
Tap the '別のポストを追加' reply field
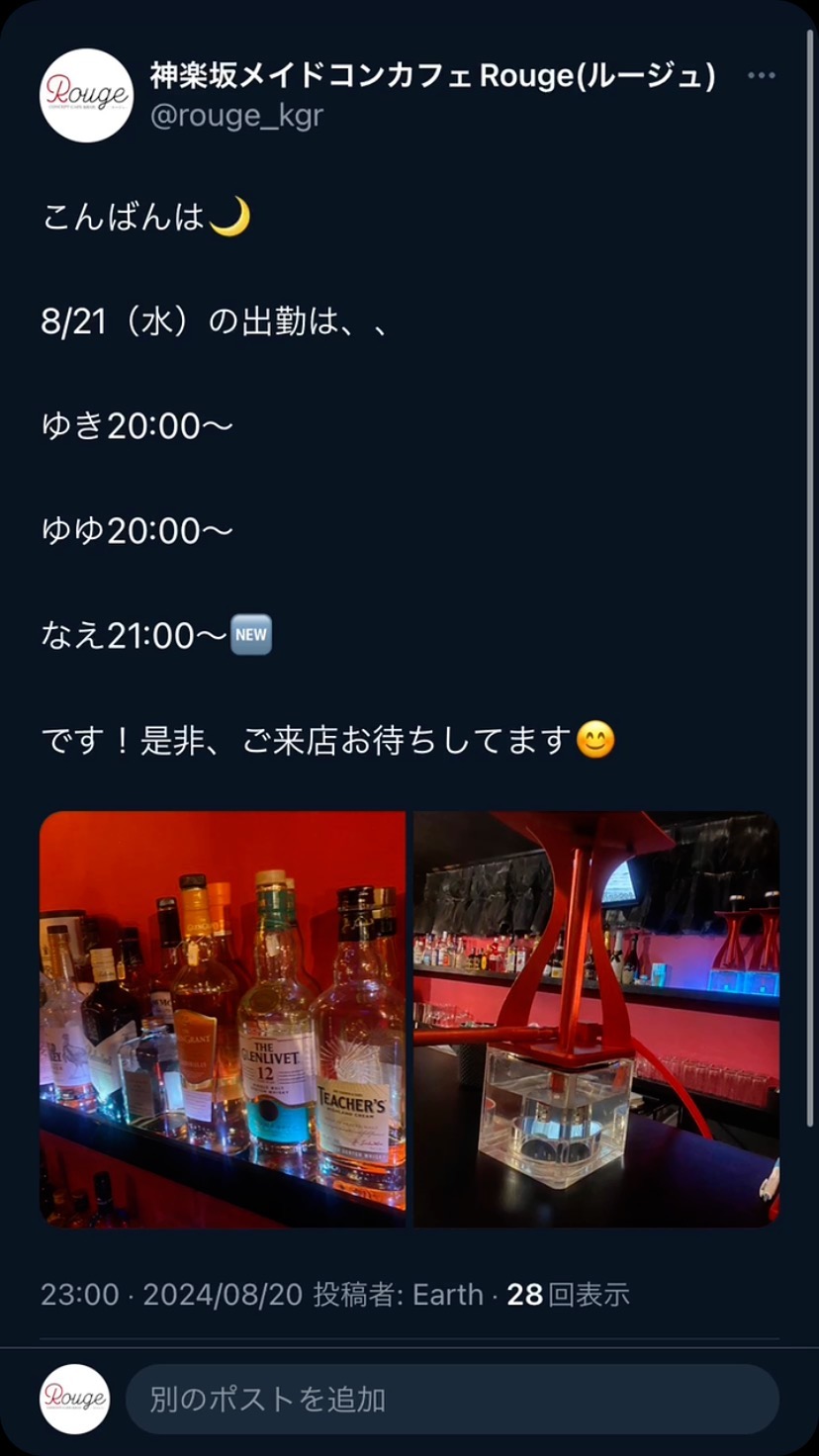point(451,1399)
